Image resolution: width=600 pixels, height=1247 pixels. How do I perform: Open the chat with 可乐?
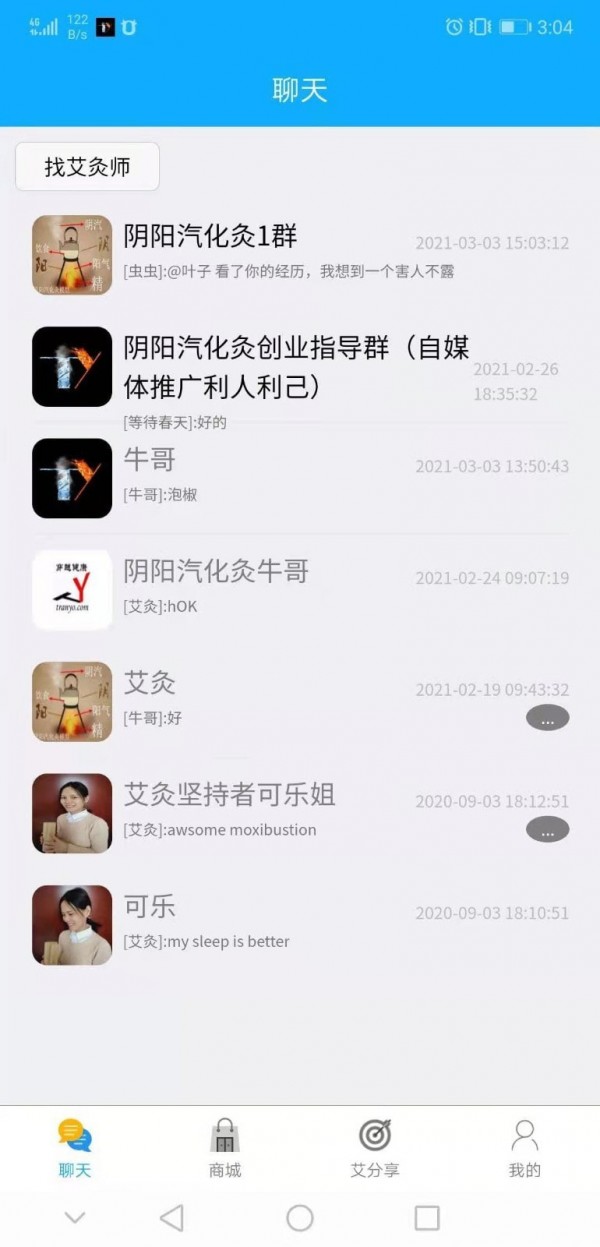tap(300, 924)
